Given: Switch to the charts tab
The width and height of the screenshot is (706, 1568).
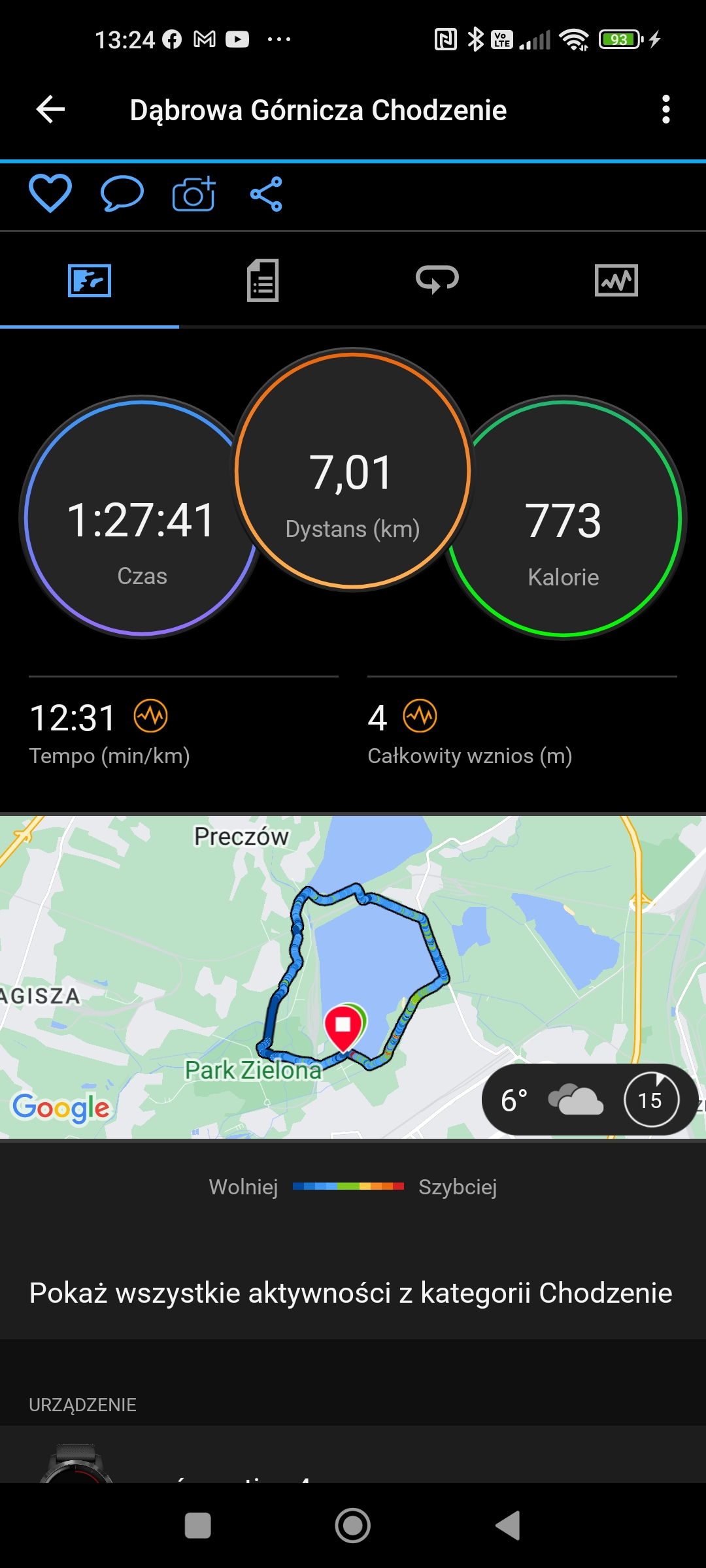Looking at the screenshot, I should (x=616, y=280).
